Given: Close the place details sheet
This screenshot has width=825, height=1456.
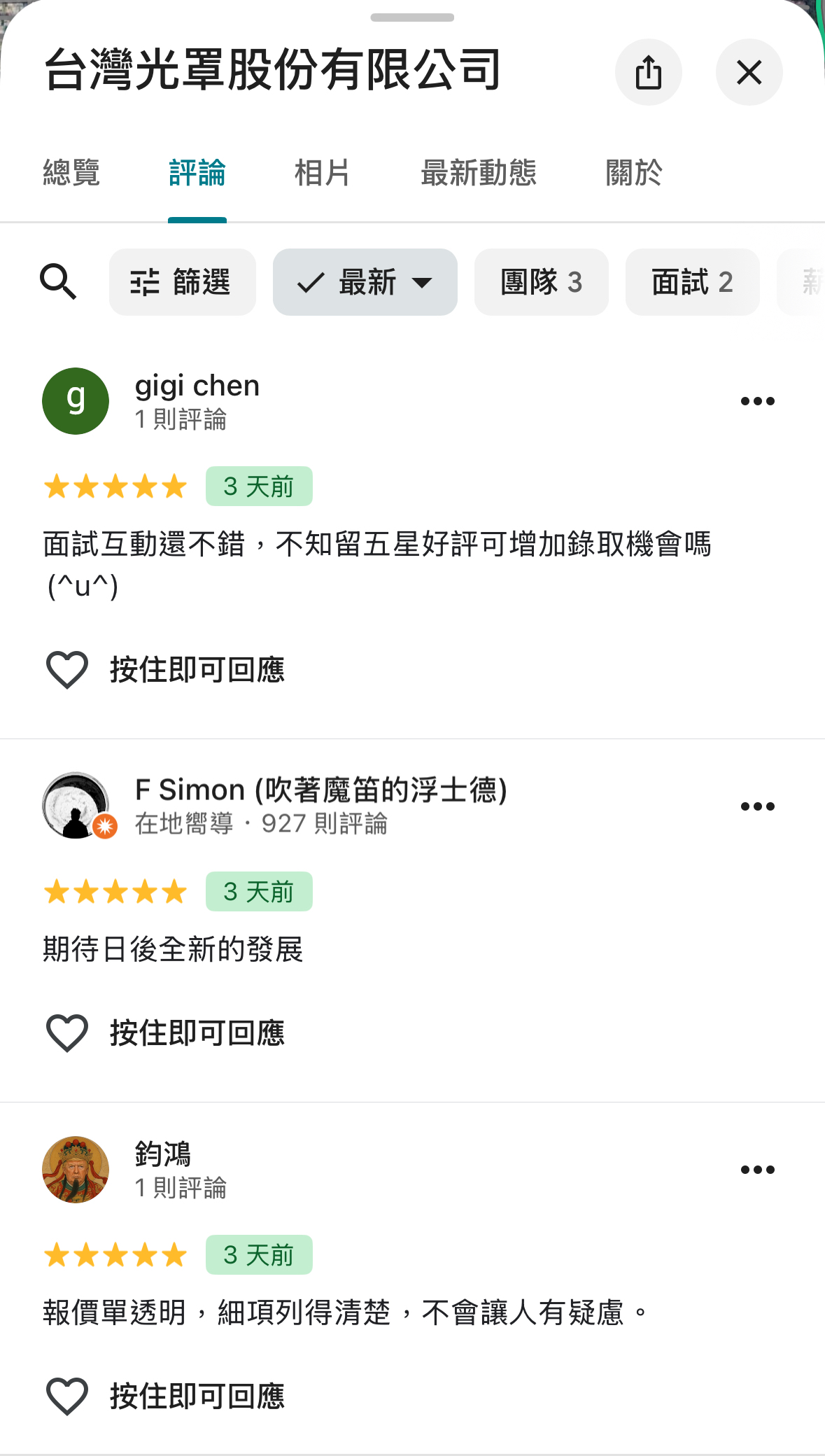Looking at the screenshot, I should tap(749, 72).
